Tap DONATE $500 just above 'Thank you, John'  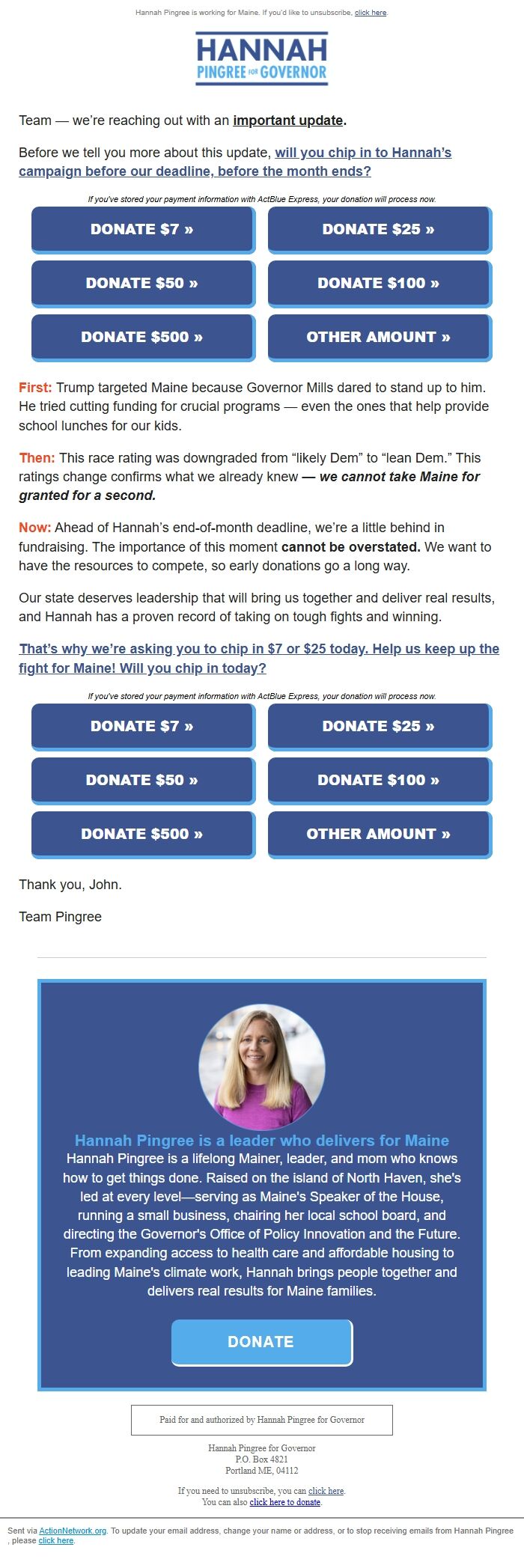pos(142,834)
